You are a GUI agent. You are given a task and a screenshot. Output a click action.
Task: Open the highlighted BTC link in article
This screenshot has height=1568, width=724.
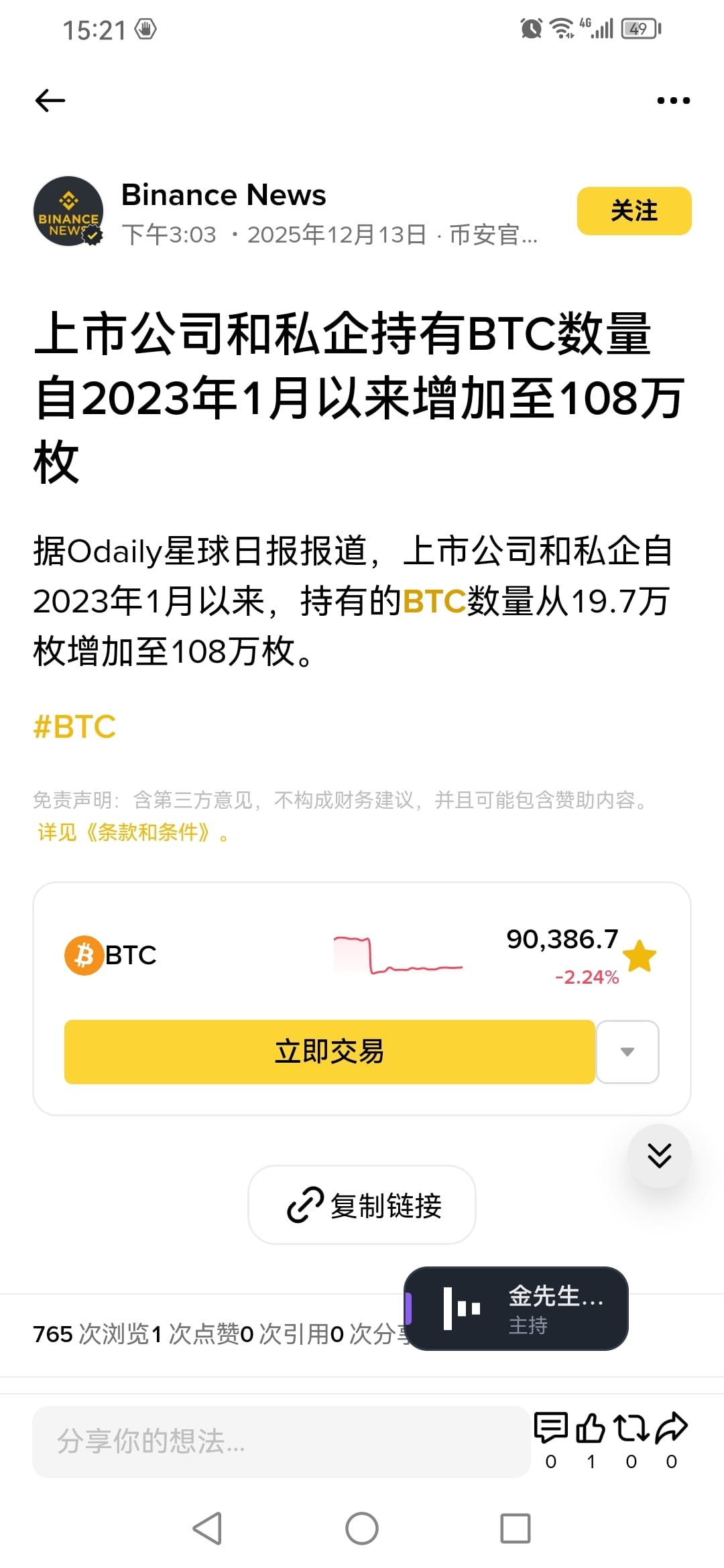click(434, 601)
